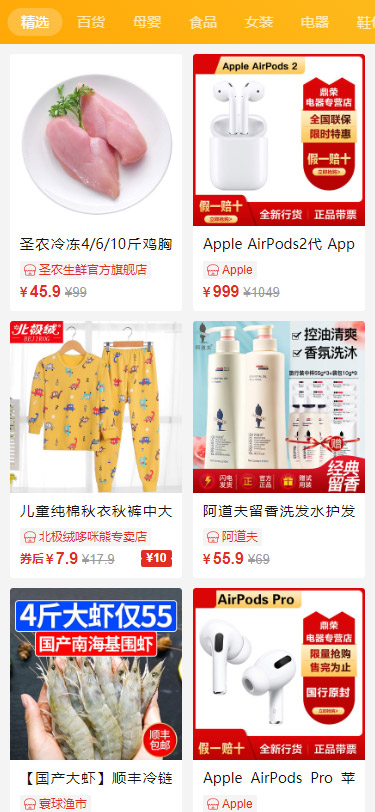Open the 儿童纯棉秋衣秋裤 item
Image resolution: width=375 pixels, height=812 pixels.
point(96,450)
